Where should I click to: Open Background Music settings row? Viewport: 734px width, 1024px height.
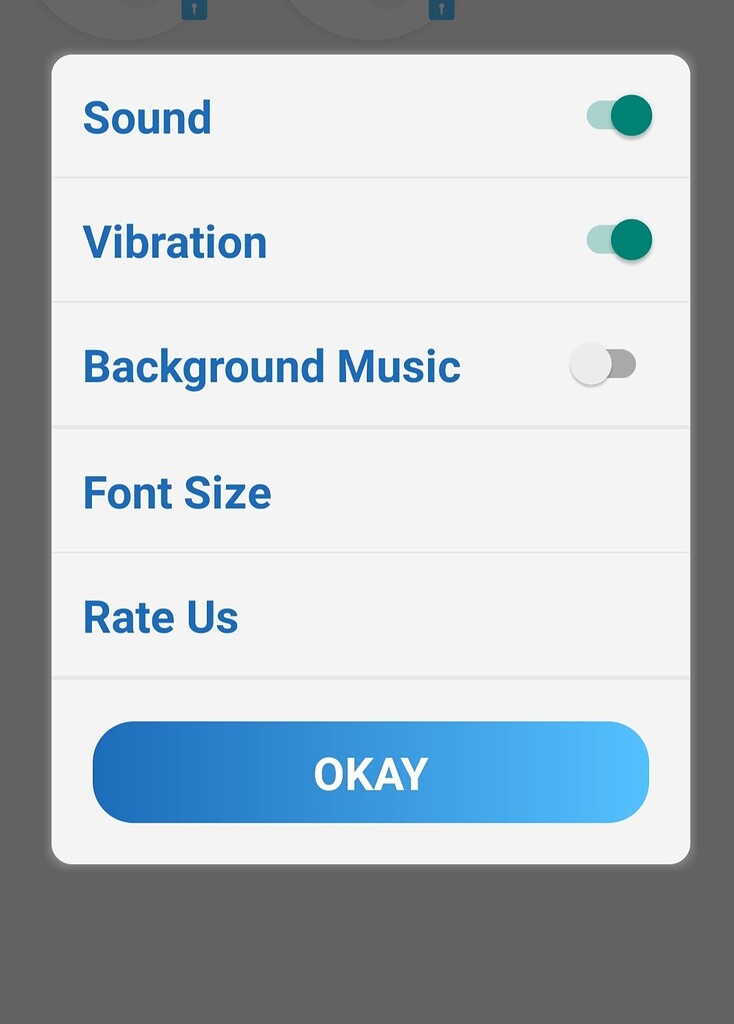370,366
